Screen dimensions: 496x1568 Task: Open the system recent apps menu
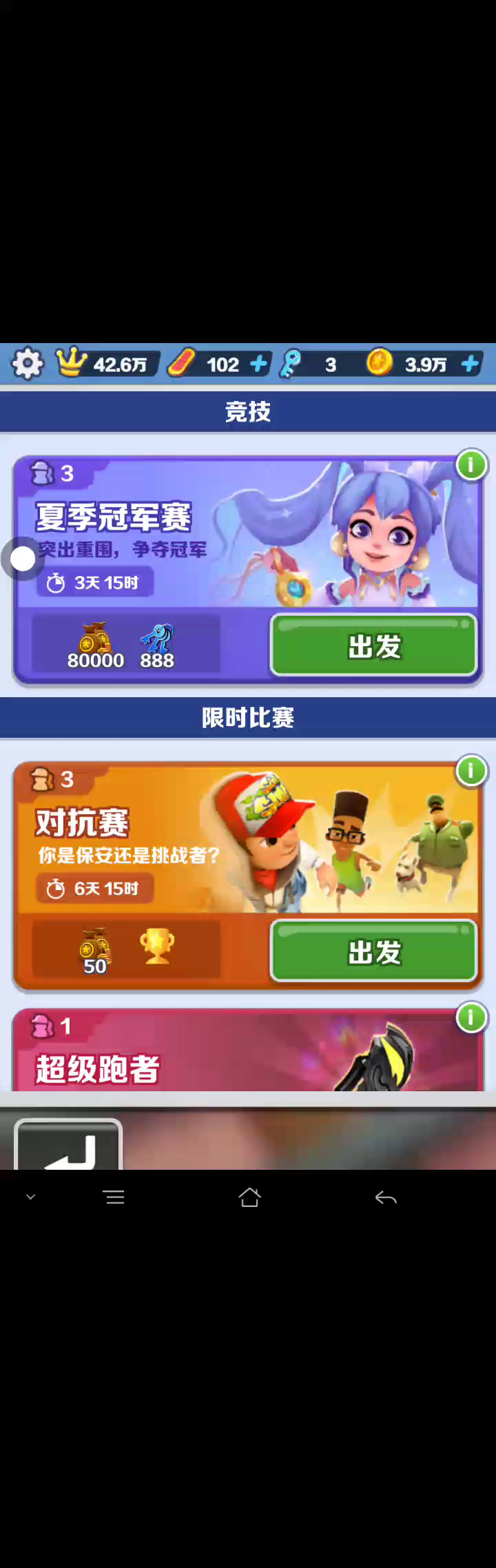114,1197
